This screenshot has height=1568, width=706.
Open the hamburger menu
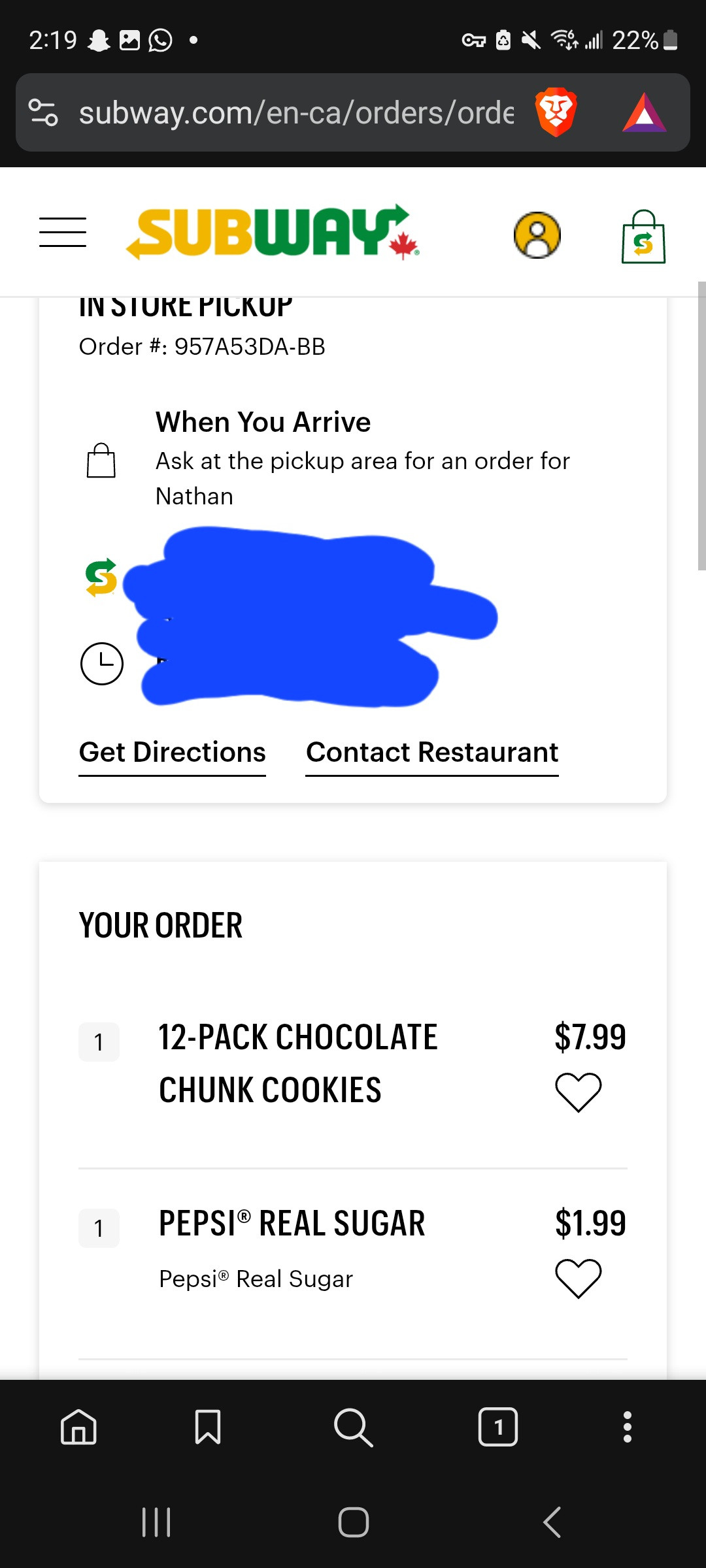[x=63, y=233]
